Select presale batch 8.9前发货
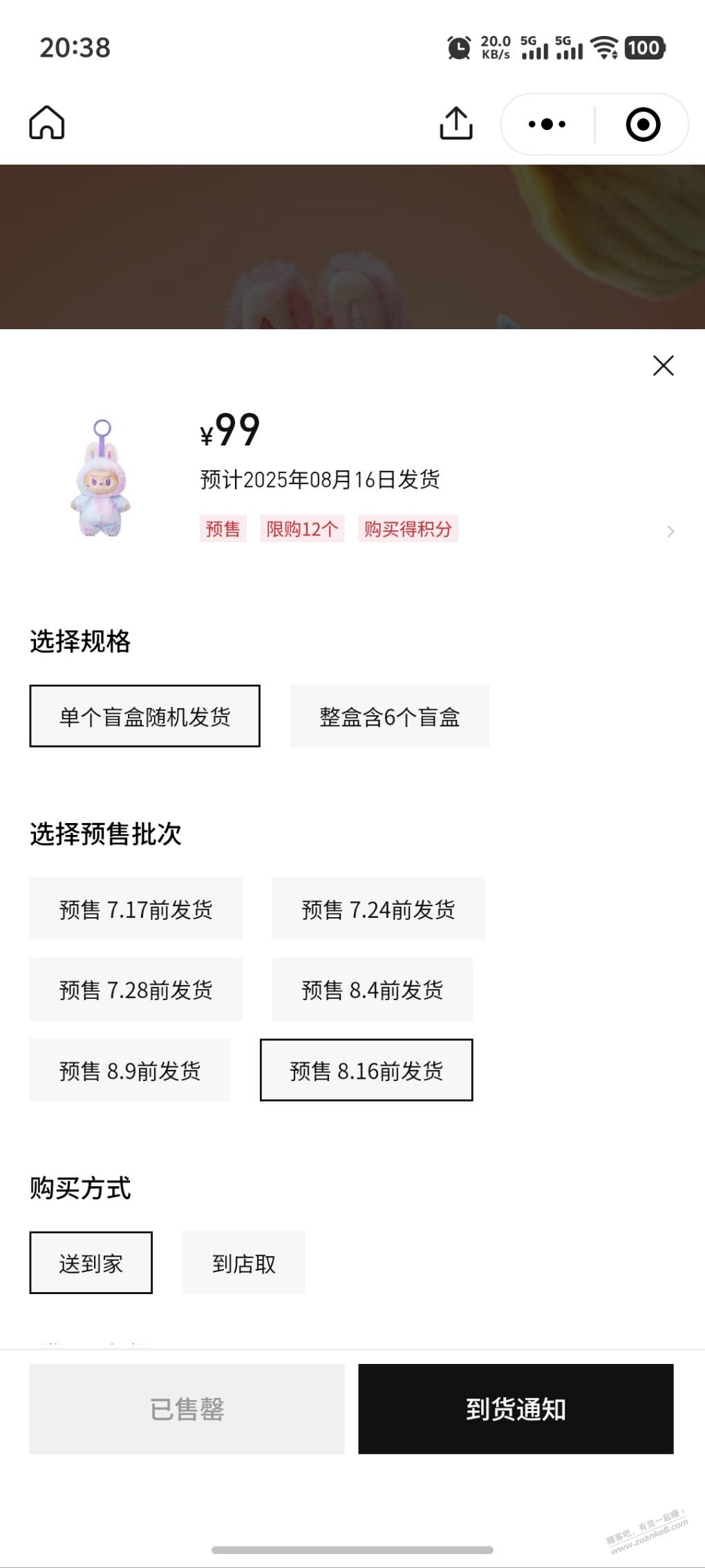The image size is (705, 1568). pos(129,1070)
